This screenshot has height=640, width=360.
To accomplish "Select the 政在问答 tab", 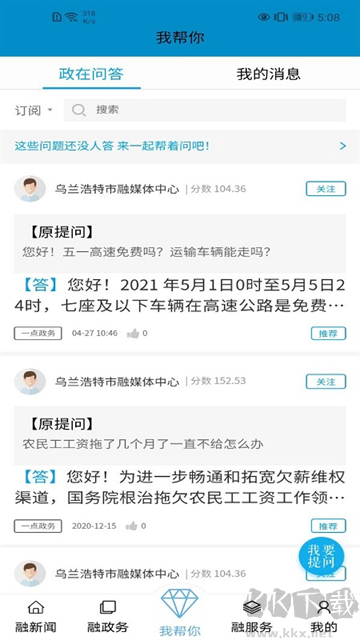I will tap(91, 74).
